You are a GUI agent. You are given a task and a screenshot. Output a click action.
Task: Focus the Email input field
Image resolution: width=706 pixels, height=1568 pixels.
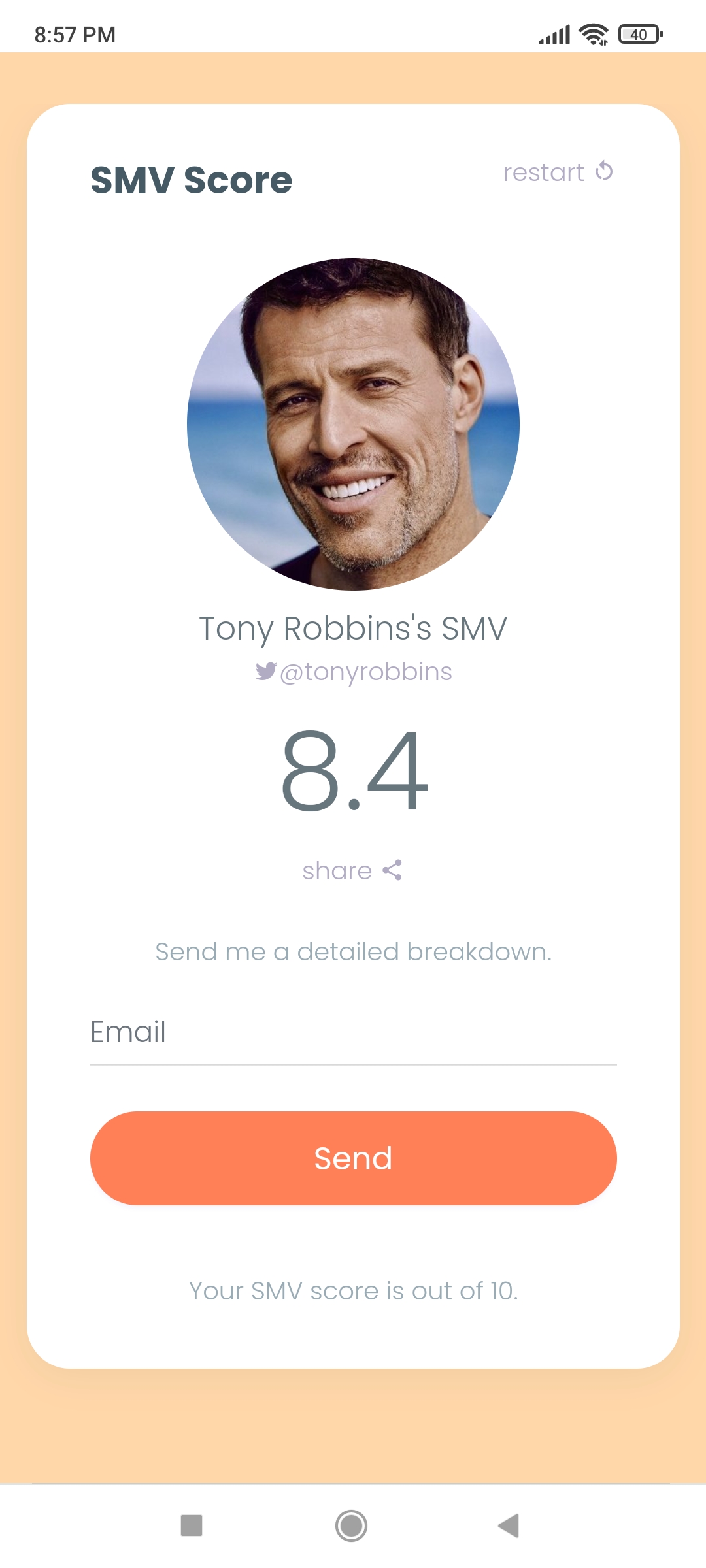click(x=354, y=1034)
